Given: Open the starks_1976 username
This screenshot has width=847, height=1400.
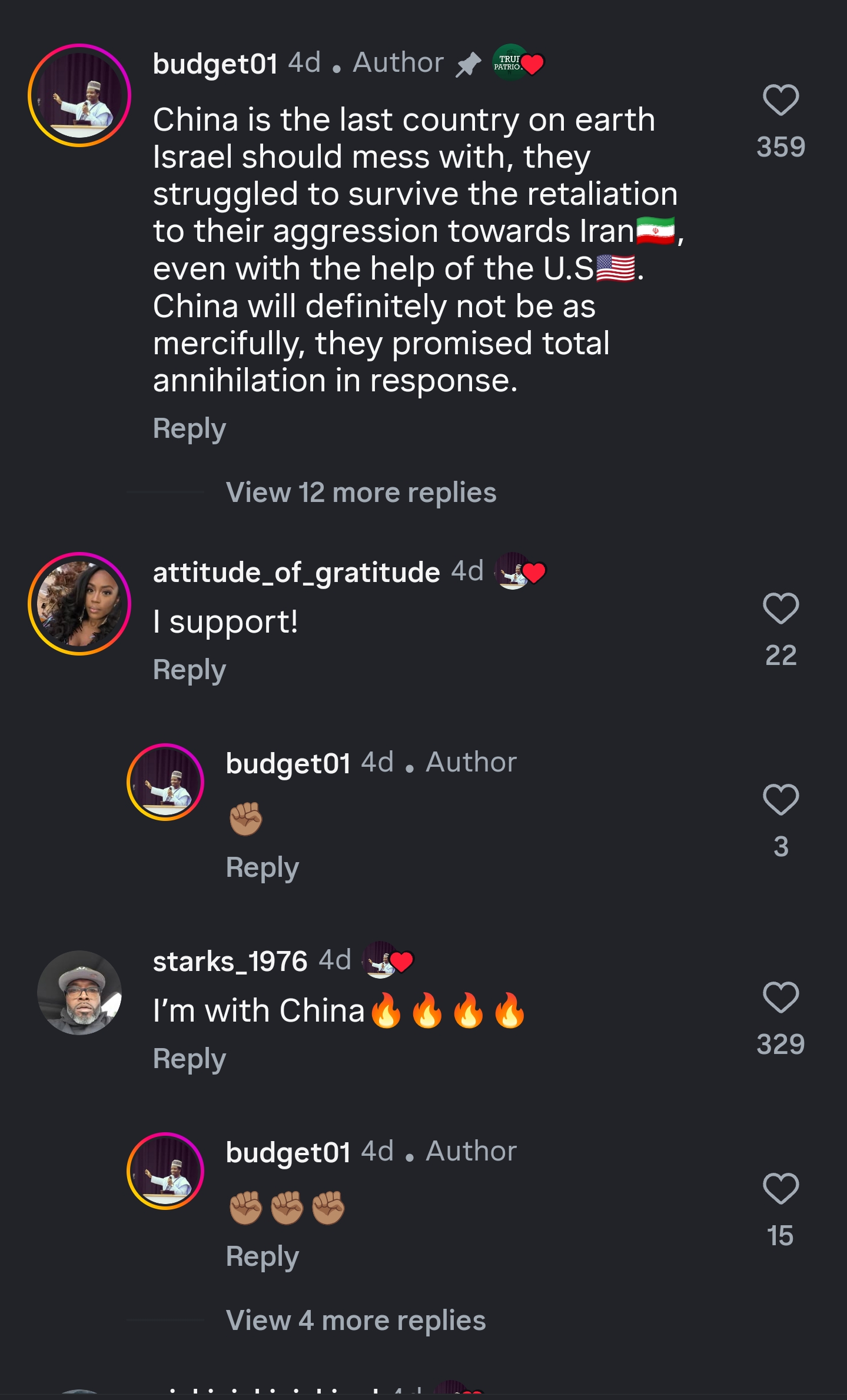Looking at the screenshot, I should point(230,961).
